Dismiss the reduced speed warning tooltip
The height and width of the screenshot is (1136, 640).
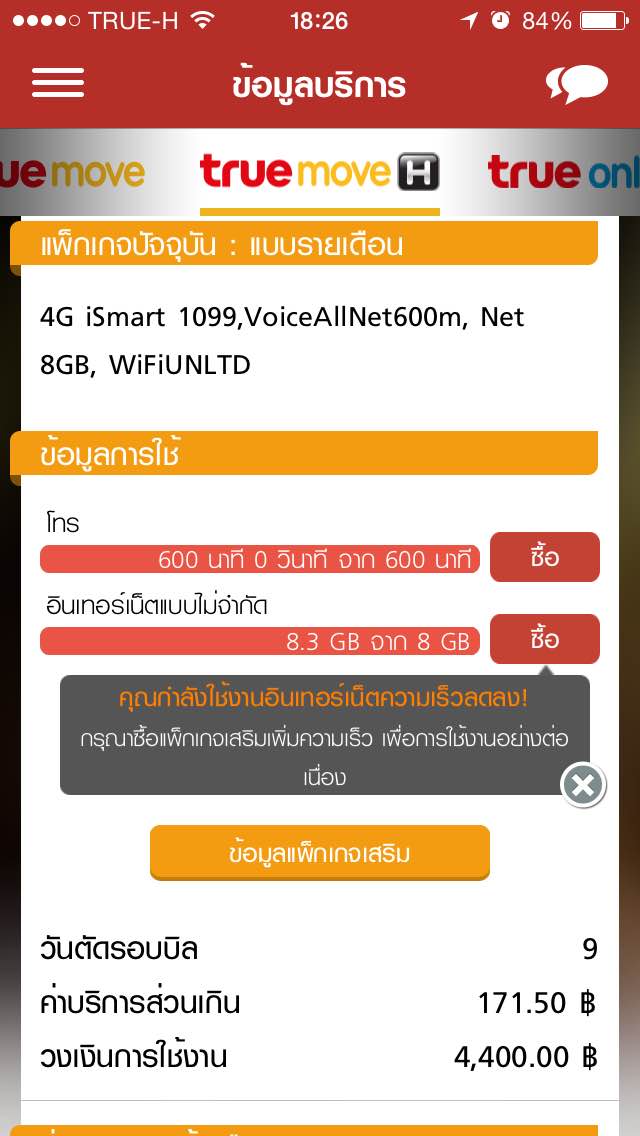pyautogui.click(x=583, y=785)
